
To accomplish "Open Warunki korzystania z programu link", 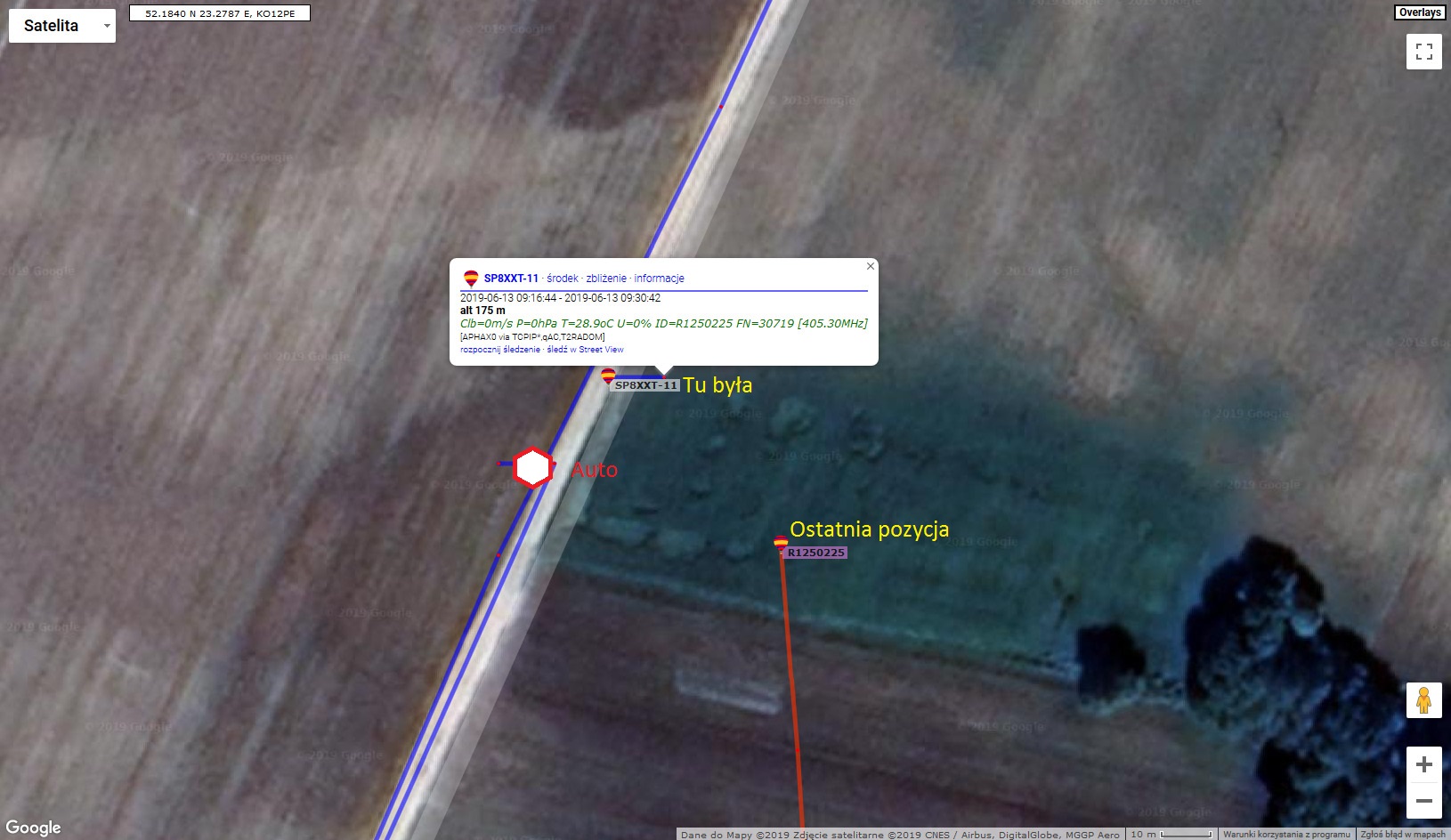I will pyautogui.click(x=1286, y=835).
